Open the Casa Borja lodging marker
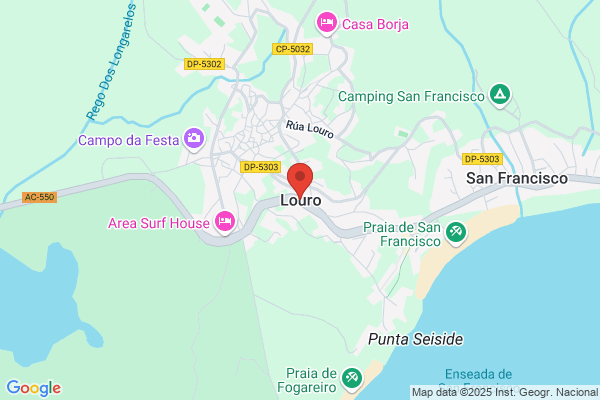 (326, 23)
